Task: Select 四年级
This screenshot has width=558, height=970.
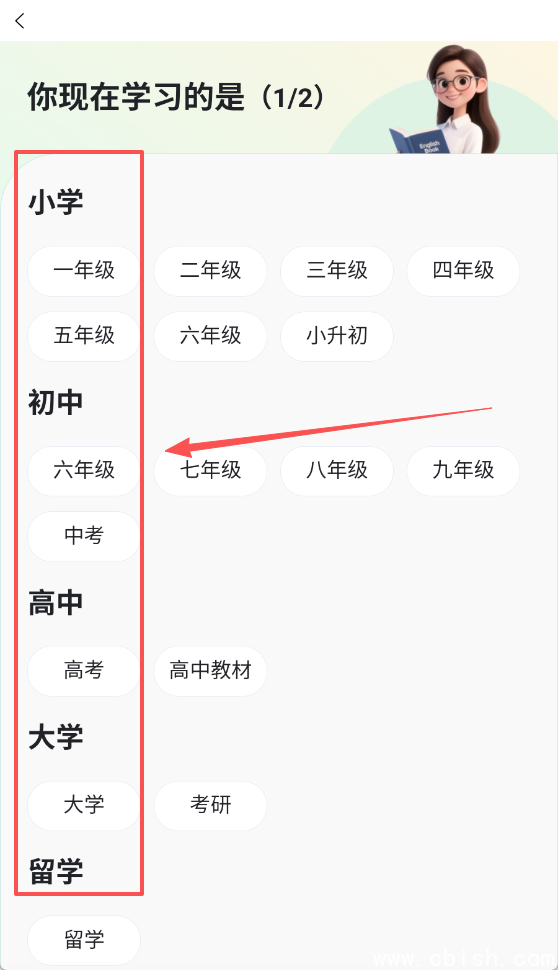Action: [x=463, y=271]
